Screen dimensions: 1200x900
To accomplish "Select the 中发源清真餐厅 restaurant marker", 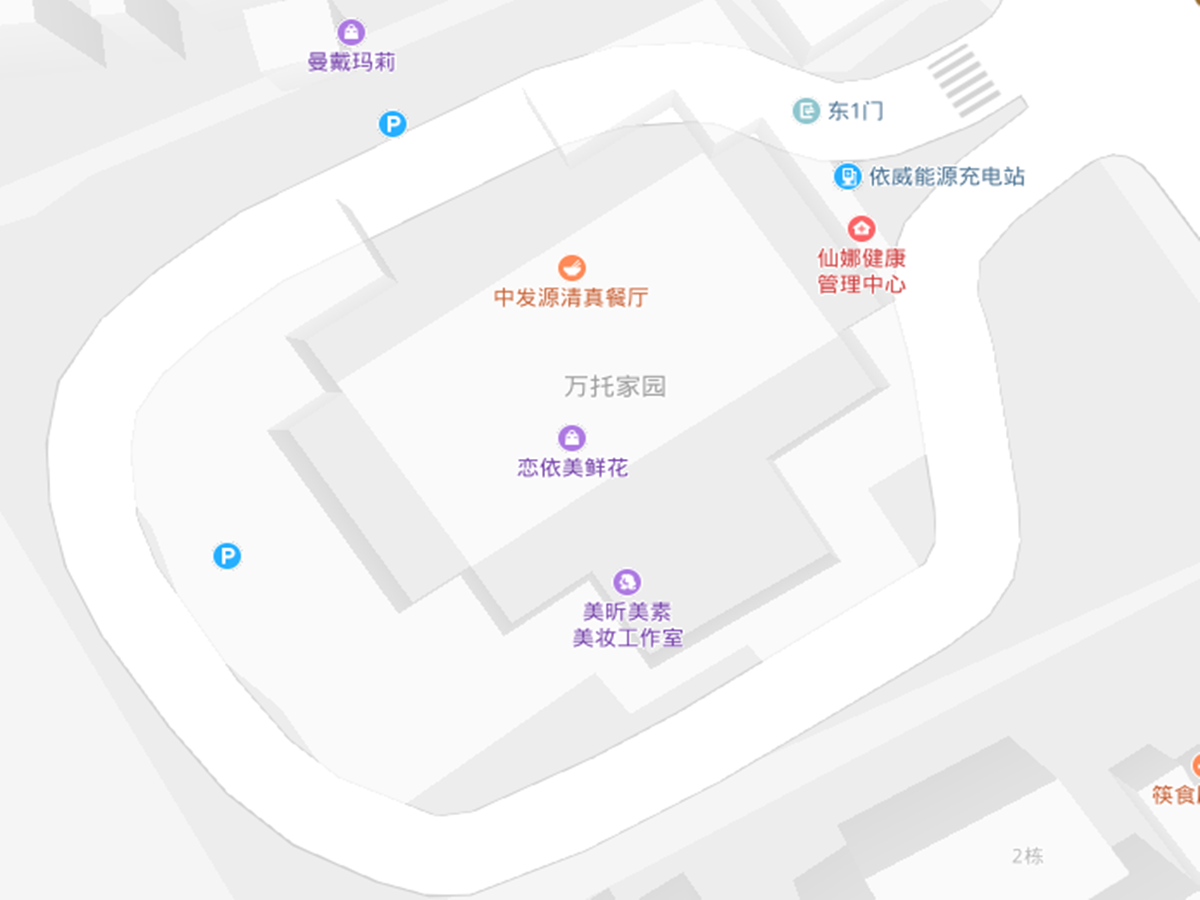I will coord(571,268).
